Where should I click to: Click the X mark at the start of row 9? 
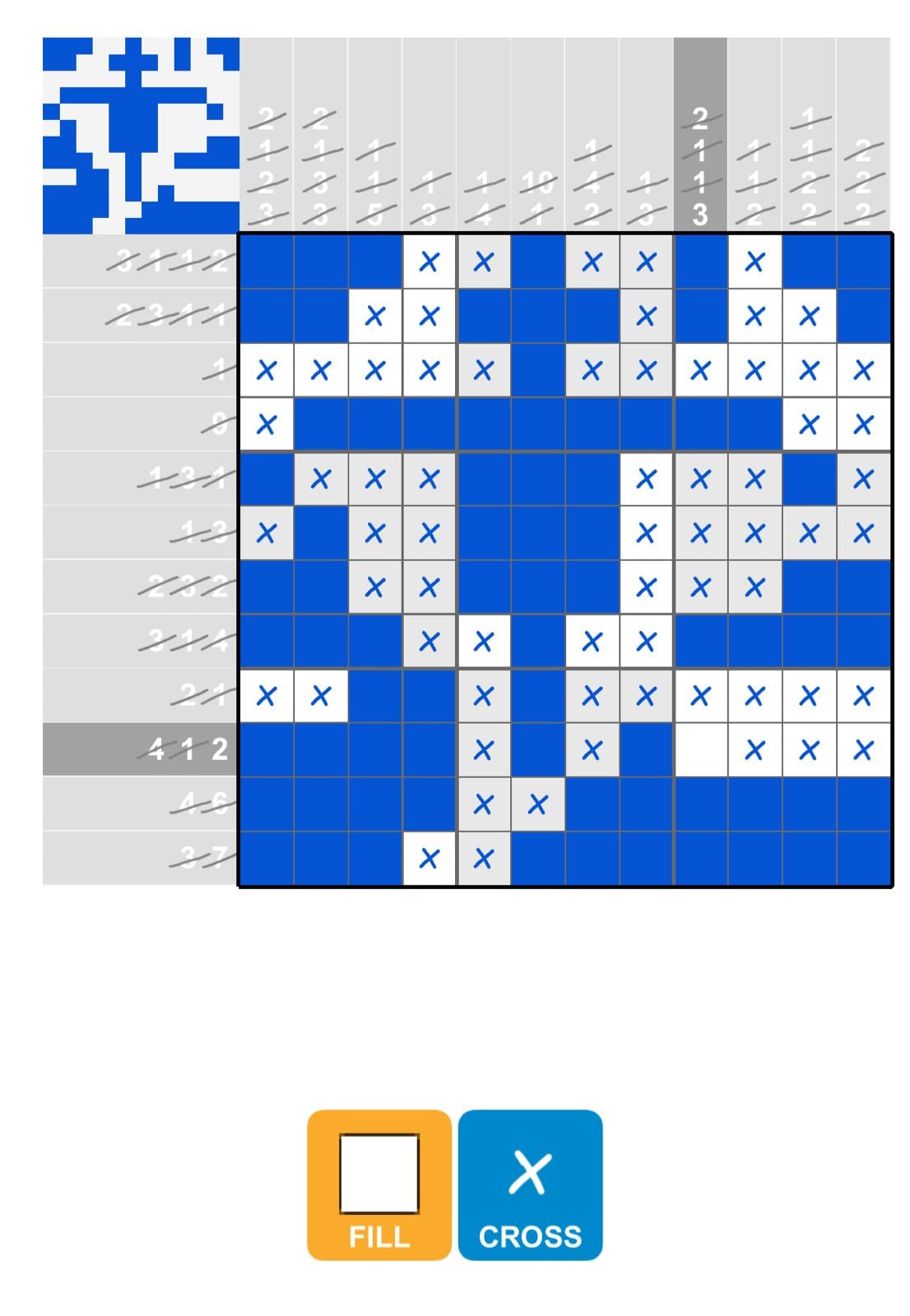tap(265, 695)
